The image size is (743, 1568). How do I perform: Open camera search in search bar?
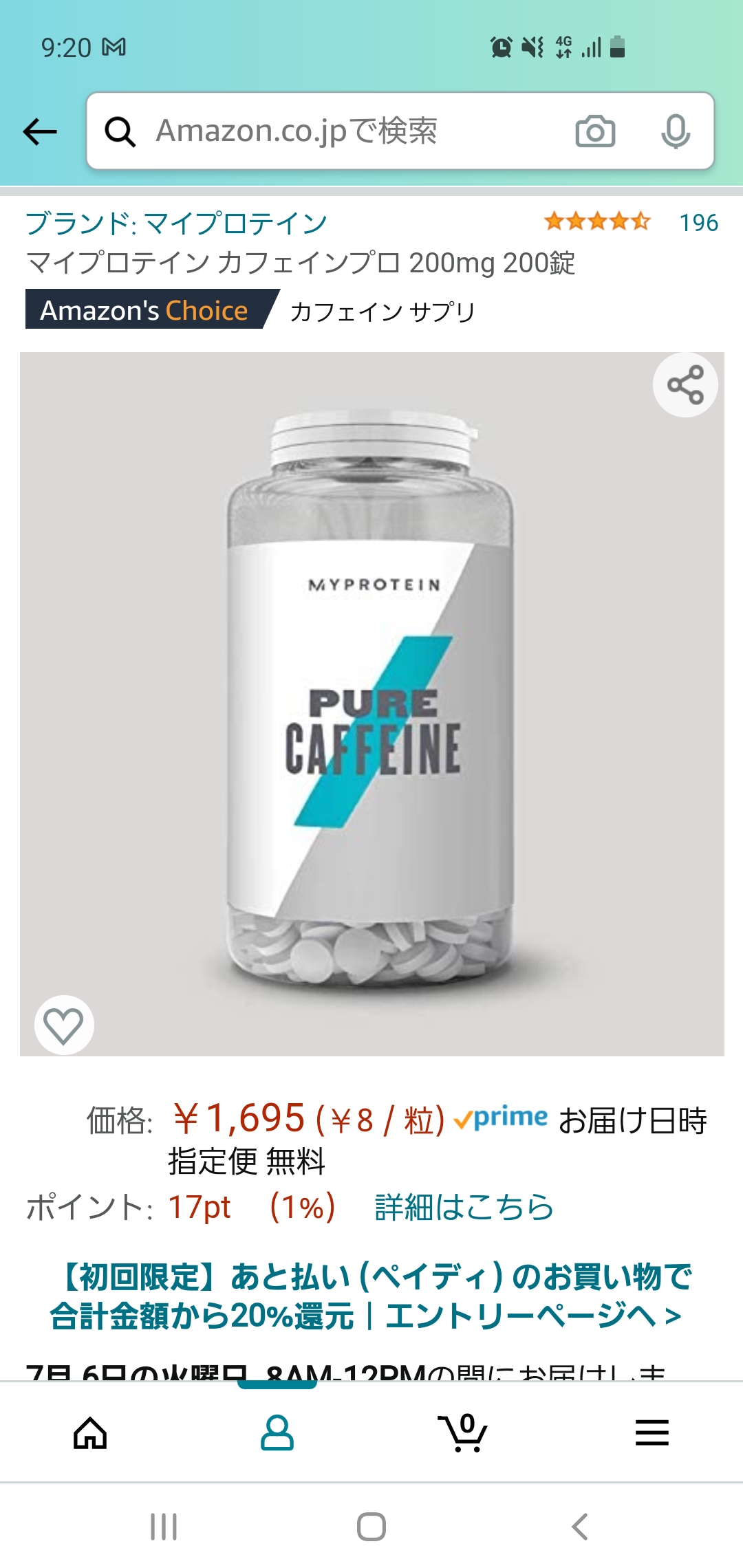(x=595, y=131)
